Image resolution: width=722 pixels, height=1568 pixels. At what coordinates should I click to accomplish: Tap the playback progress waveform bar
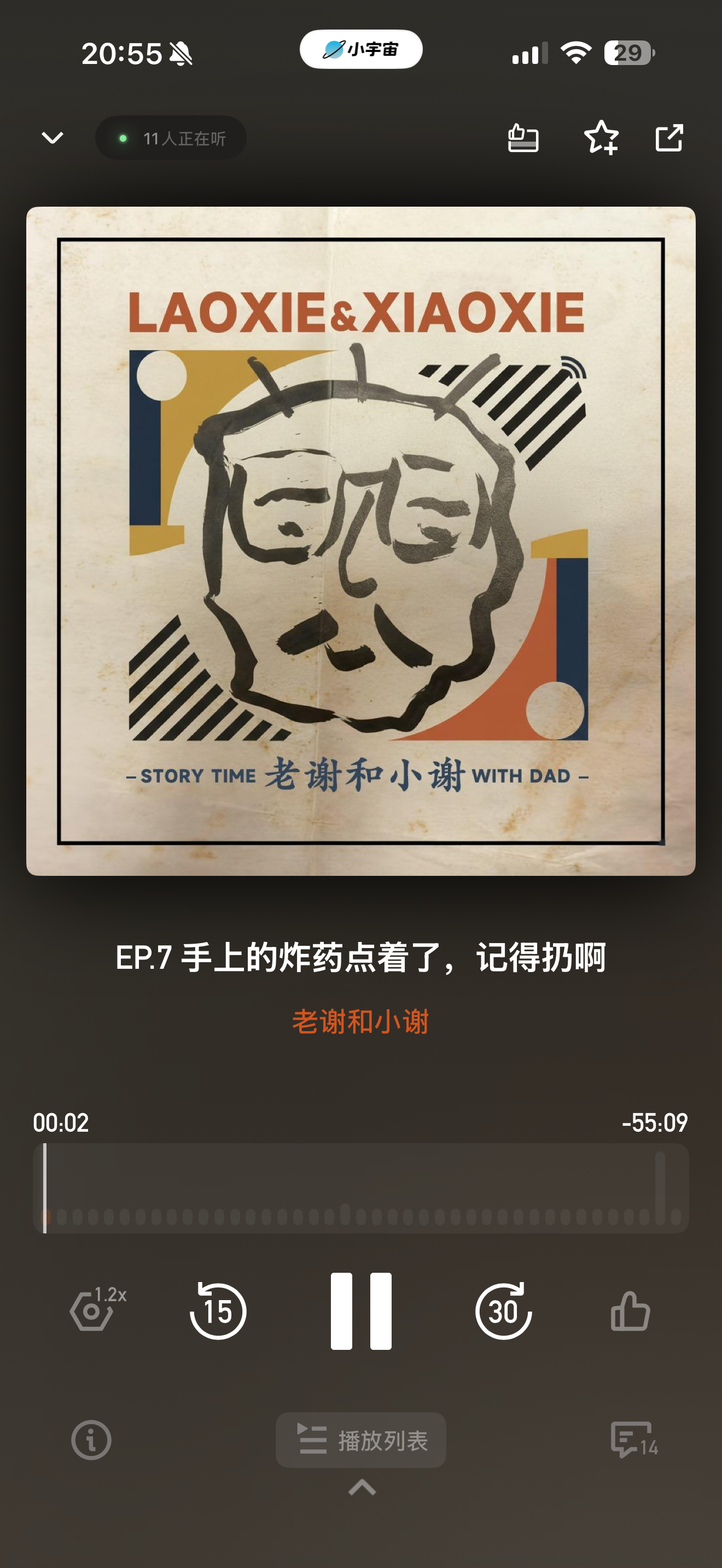361,1188
